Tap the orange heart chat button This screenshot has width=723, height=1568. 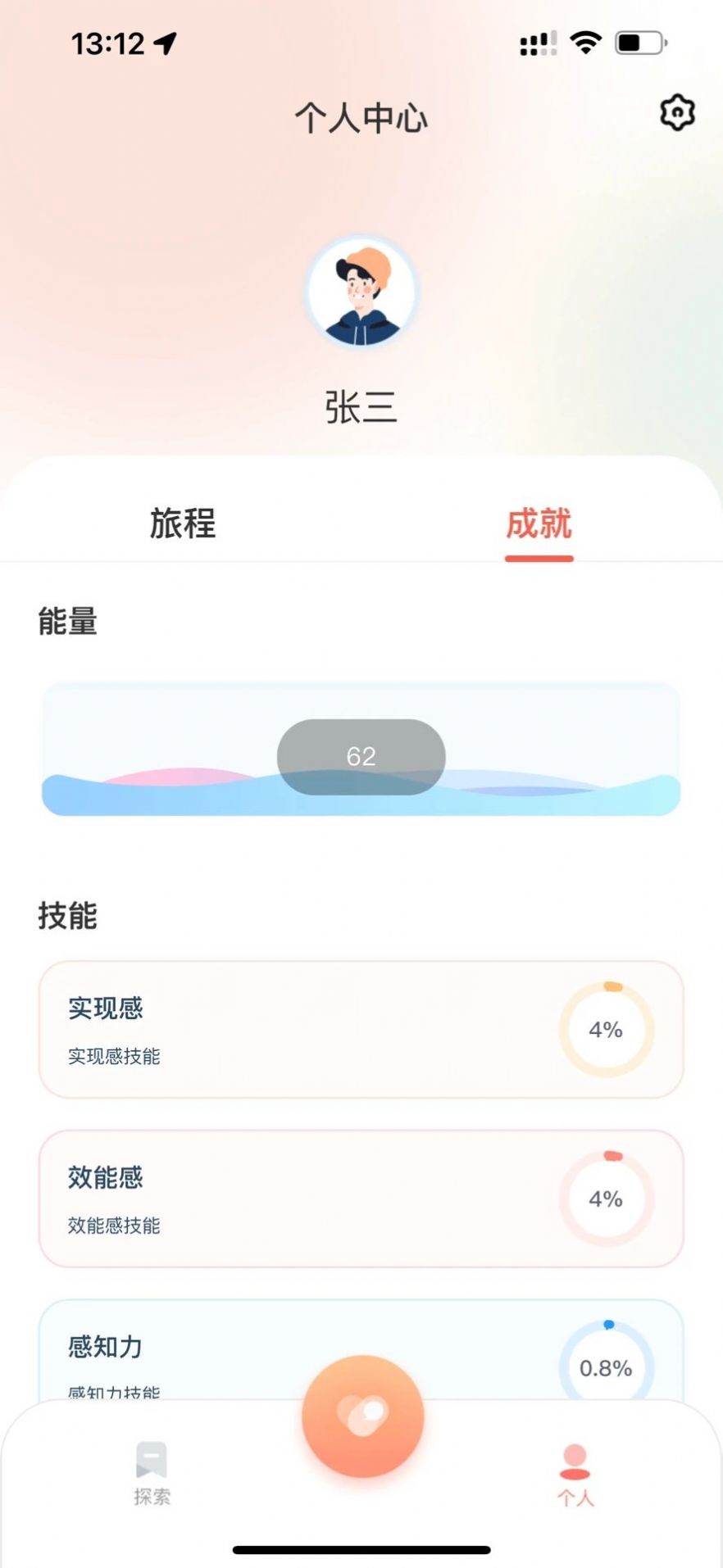tap(362, 1415)
